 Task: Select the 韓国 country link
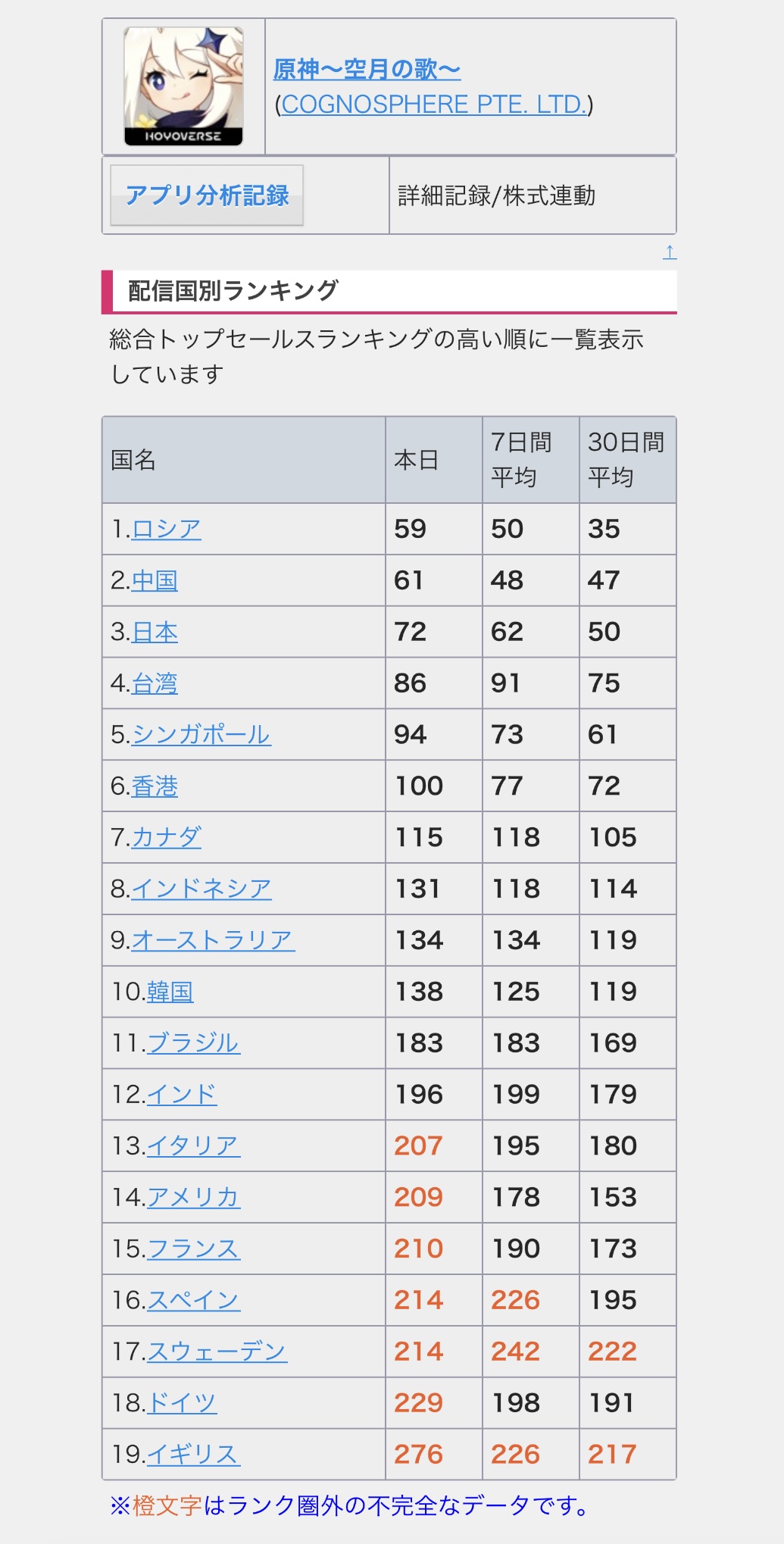pyautogui.click(x=170, y=992)
